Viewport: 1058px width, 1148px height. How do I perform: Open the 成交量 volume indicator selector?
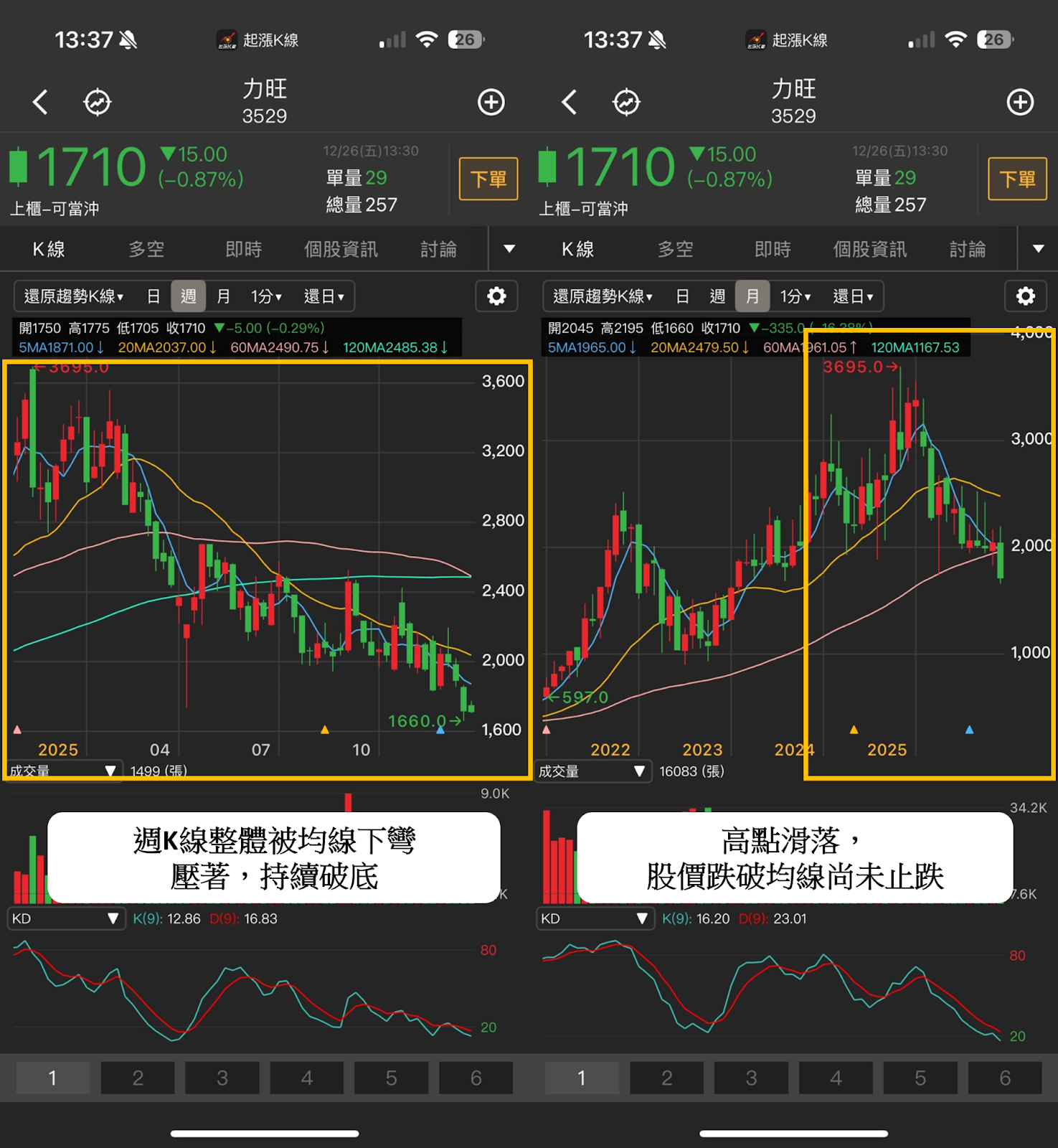coord(65,771)
